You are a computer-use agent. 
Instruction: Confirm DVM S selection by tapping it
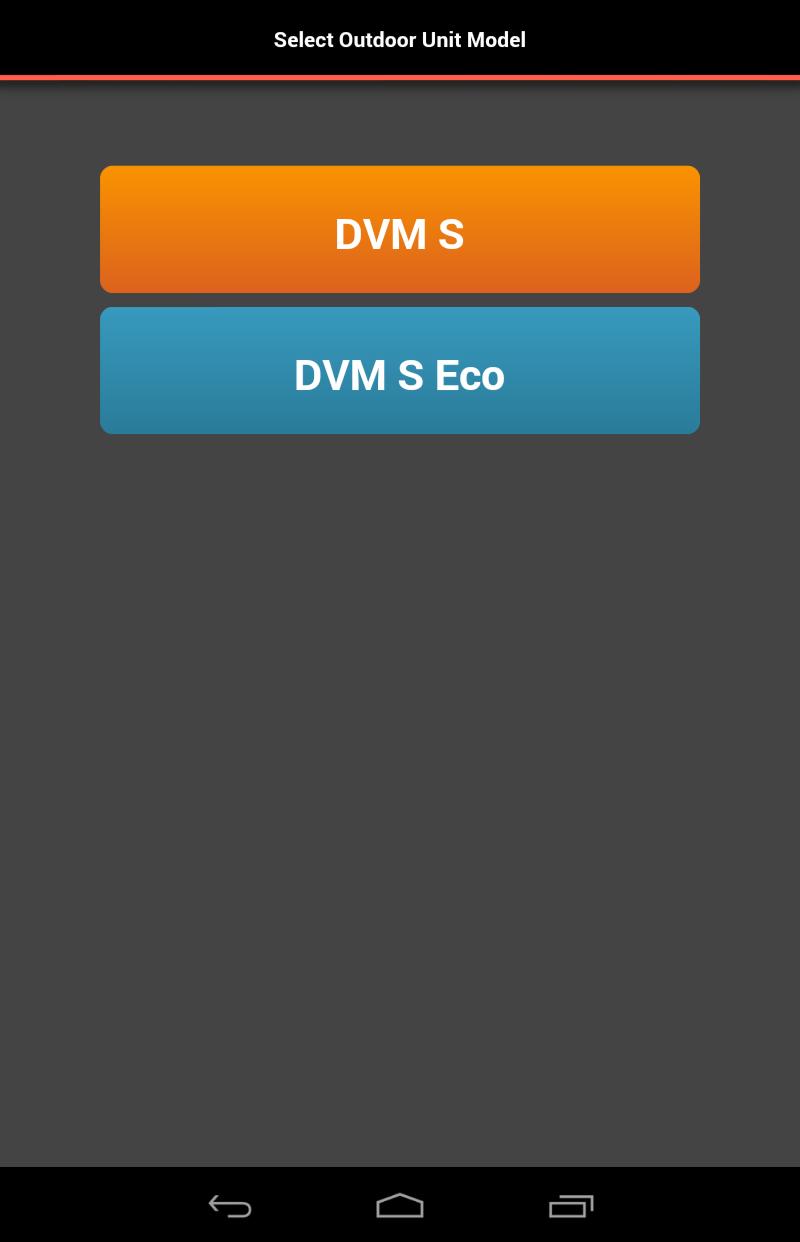tap(400, 229)
